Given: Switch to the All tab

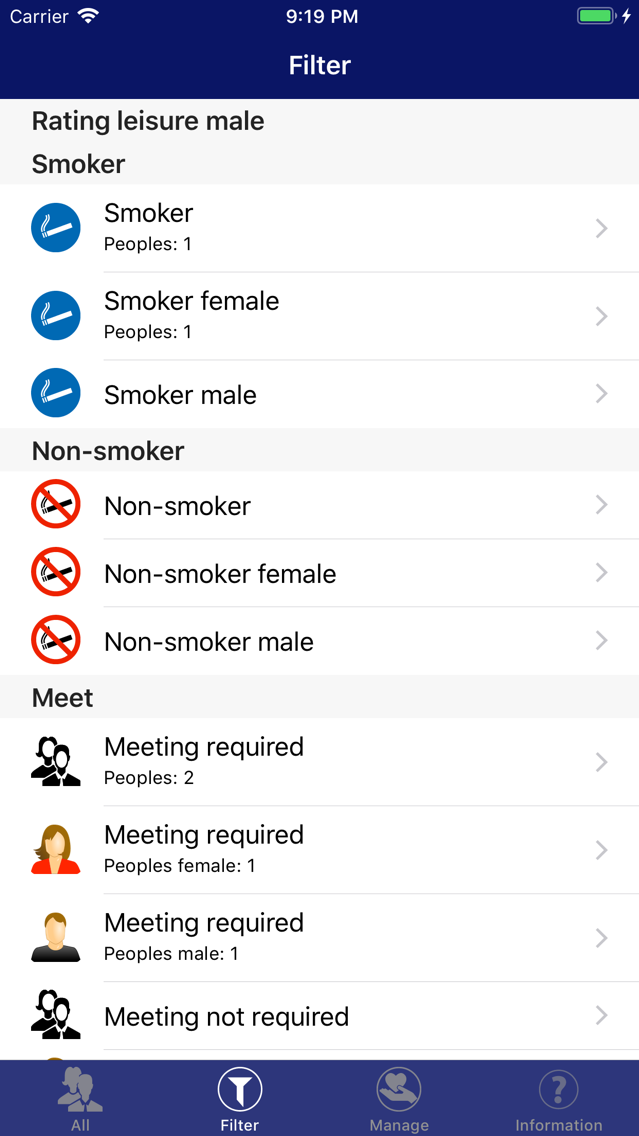Looking at the screenshot, I should (x=80, y=1099).
